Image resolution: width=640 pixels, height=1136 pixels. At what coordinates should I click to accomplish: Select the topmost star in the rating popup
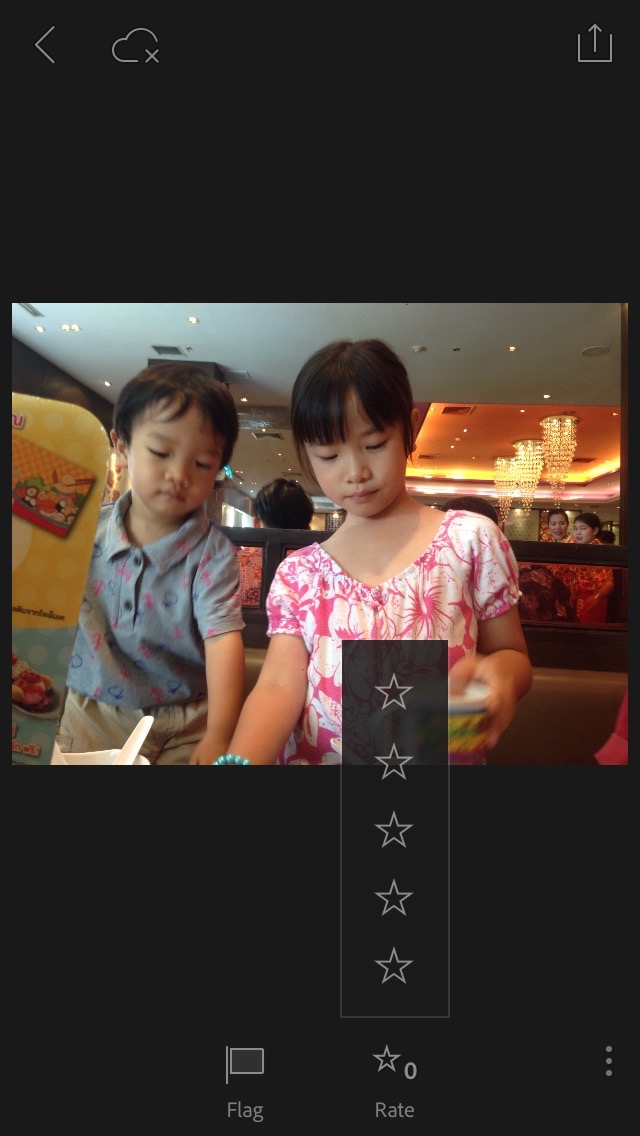(394, 692)
